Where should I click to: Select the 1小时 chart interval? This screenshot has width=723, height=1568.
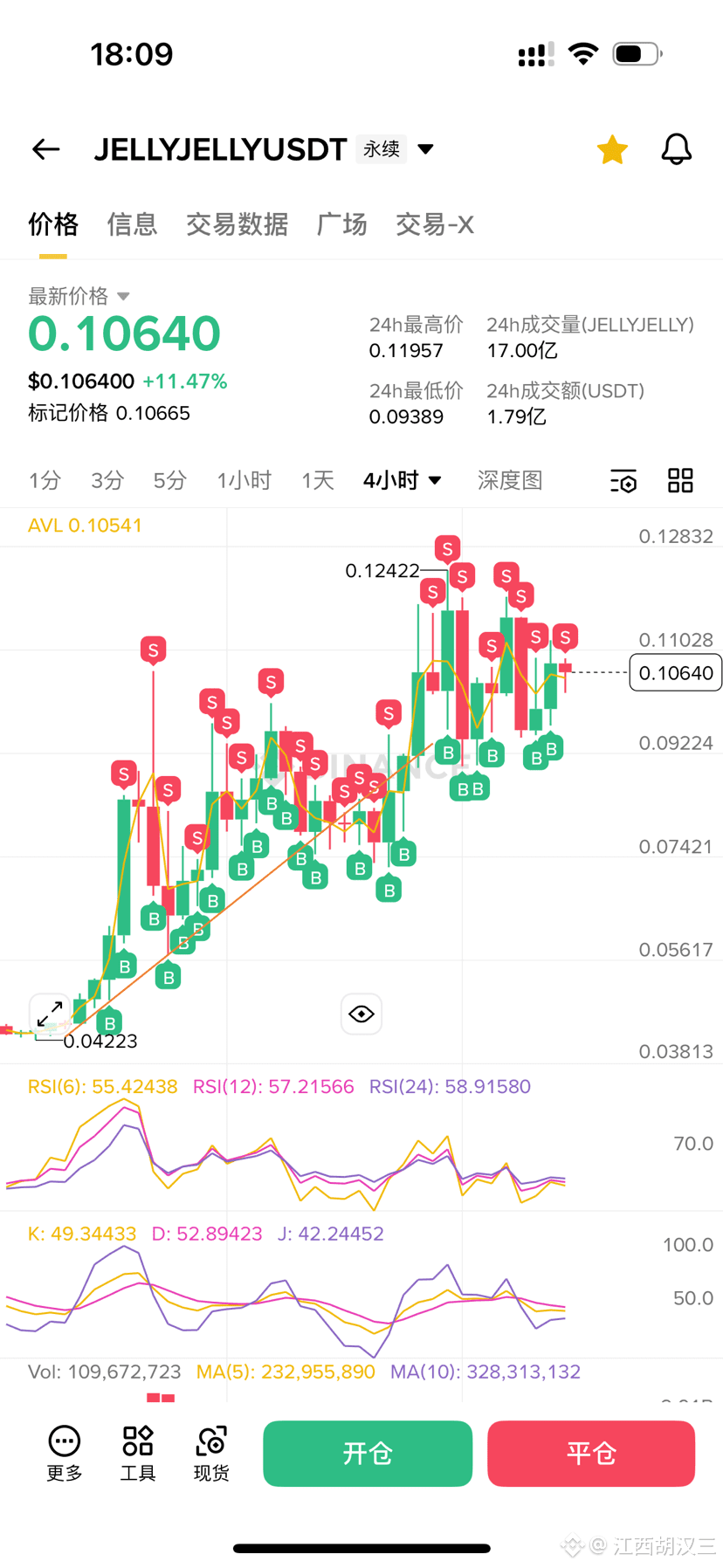(x=244, y=480)
